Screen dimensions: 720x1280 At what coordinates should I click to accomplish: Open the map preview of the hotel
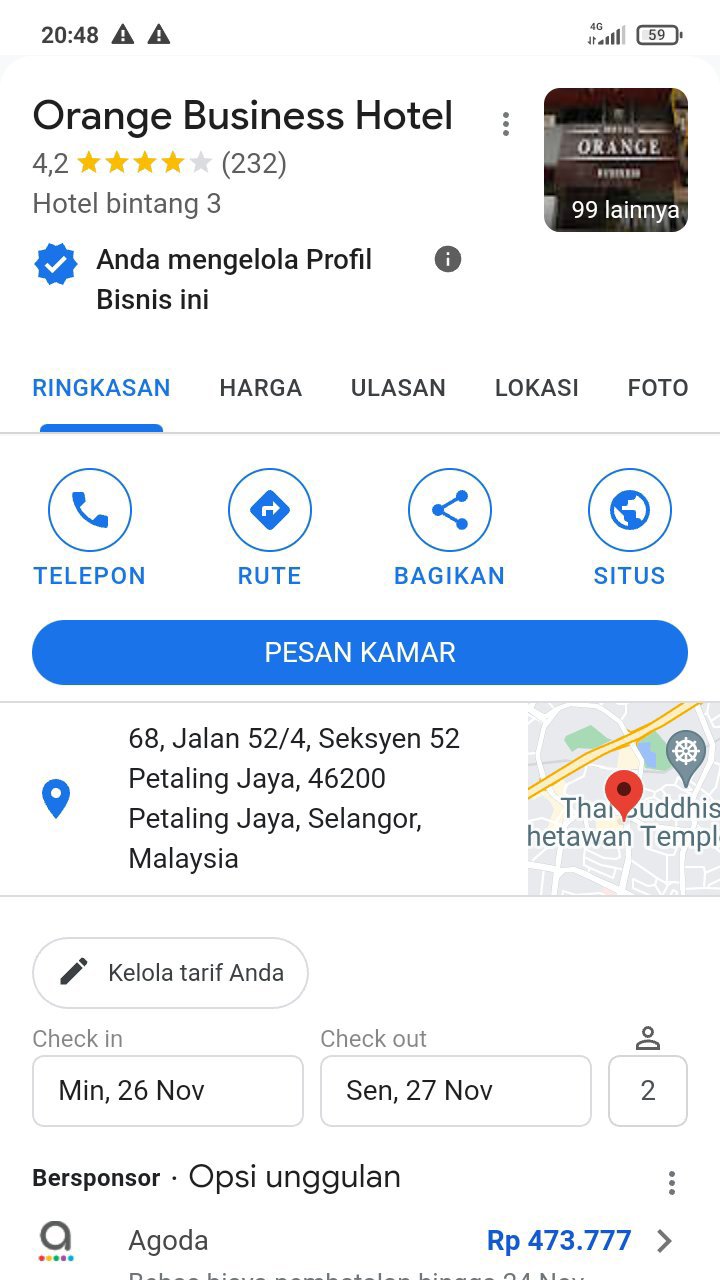pos(623,798)
